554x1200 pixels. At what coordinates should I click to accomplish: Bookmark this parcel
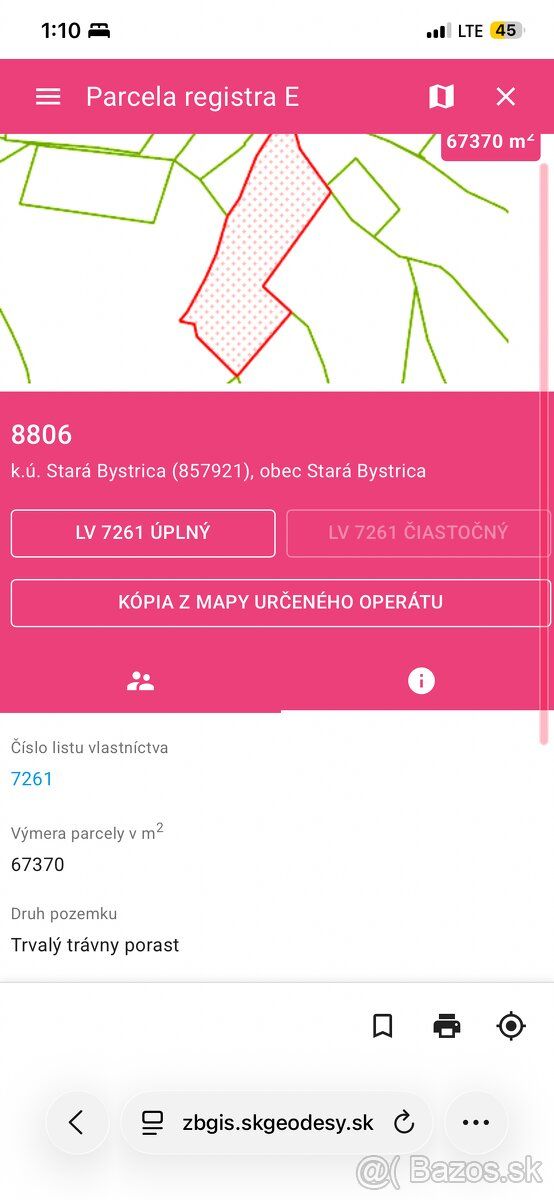coord(382,1025)
